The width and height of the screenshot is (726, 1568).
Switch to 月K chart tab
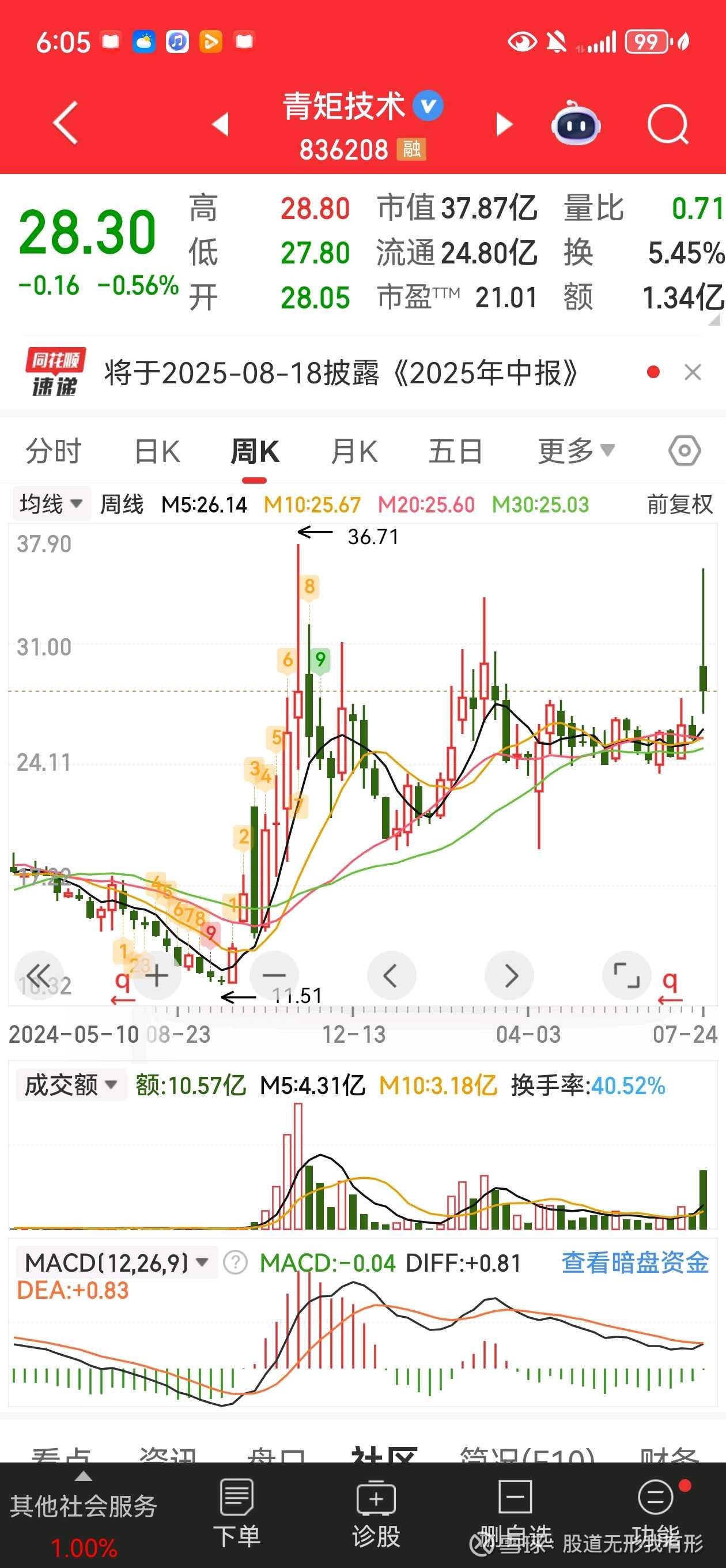pos(354,451)
